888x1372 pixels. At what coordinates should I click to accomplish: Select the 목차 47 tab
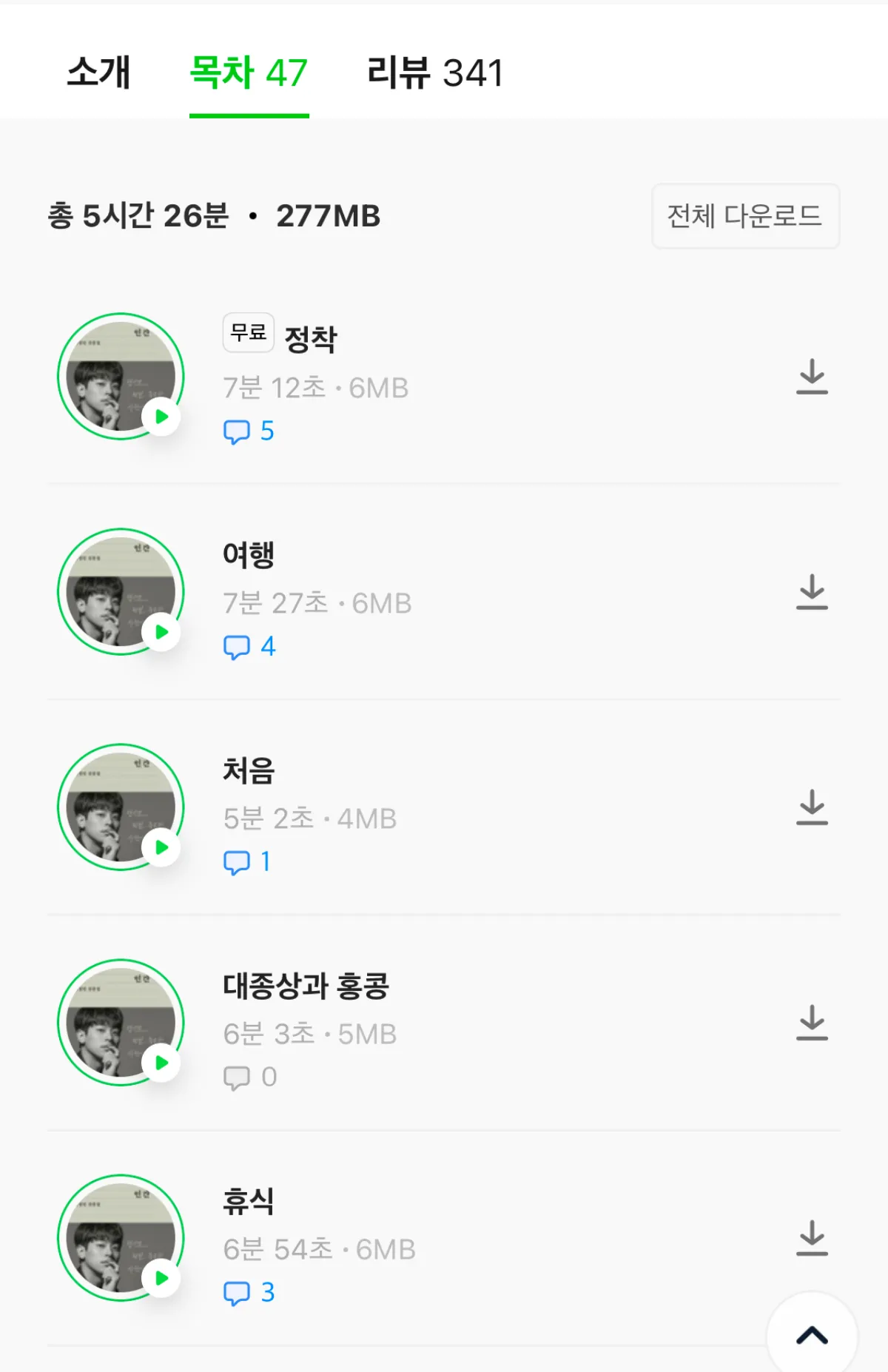pos(249,72)
